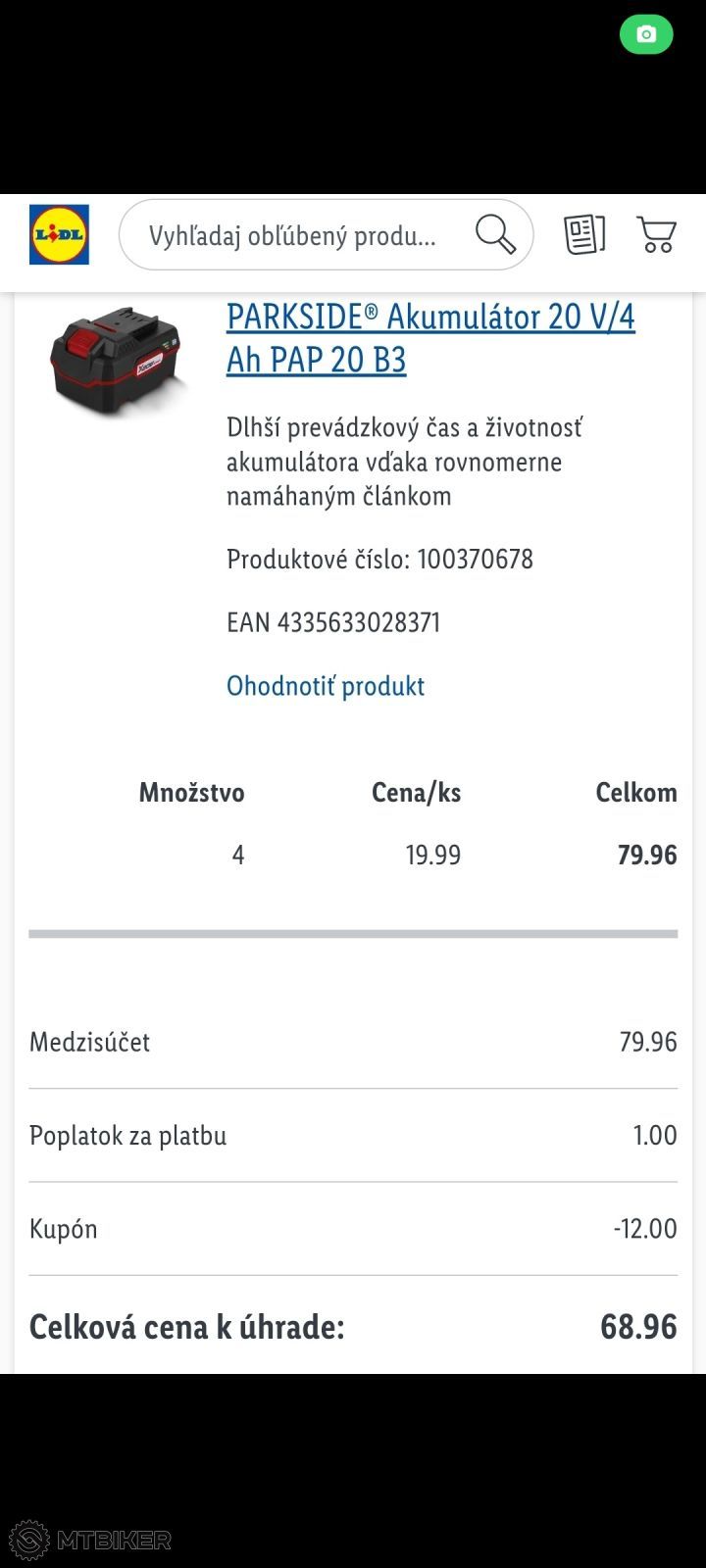Select the 19.99 price per piece
The width and height of the screenshot is (706, 1568).
432,855
